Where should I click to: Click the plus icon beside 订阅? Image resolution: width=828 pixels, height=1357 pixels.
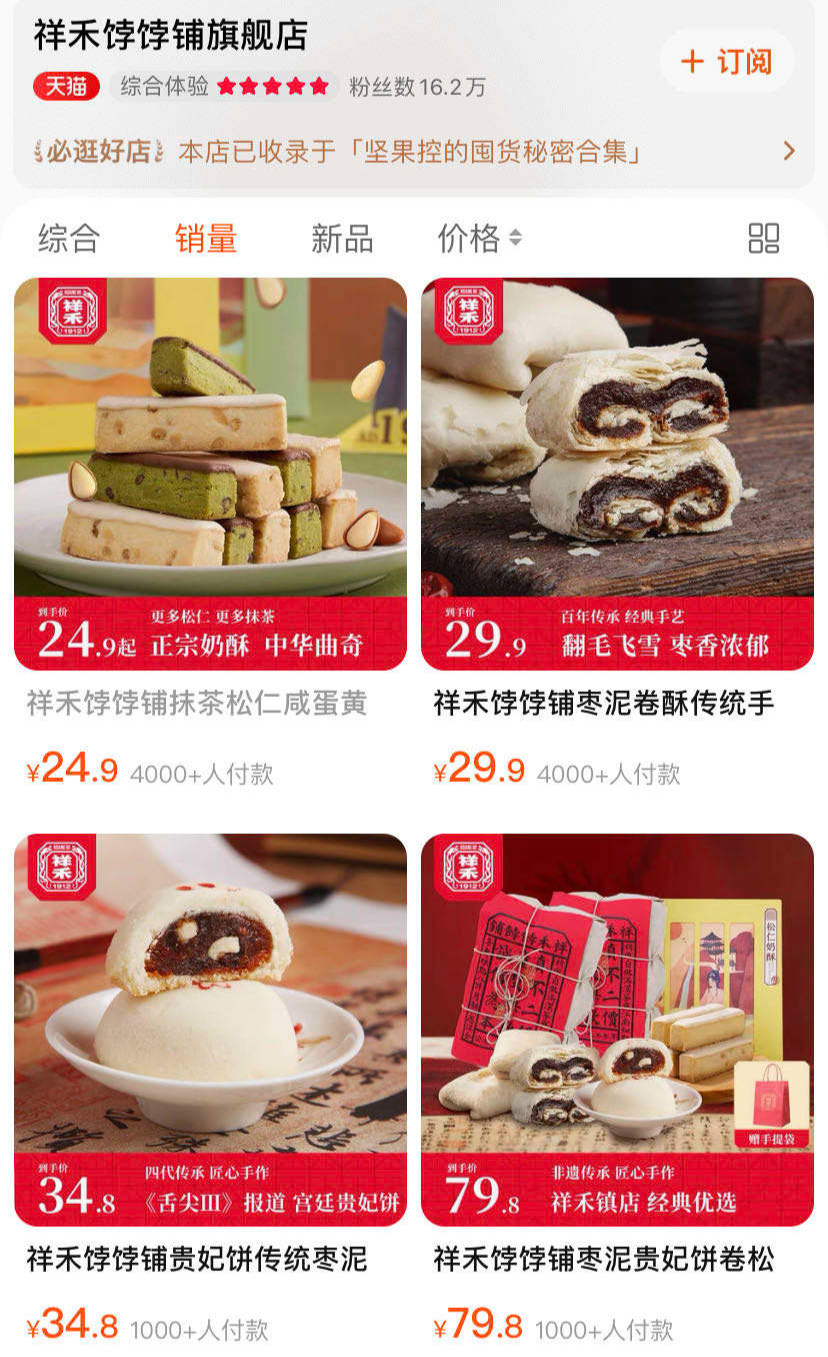tap(694, 62)
